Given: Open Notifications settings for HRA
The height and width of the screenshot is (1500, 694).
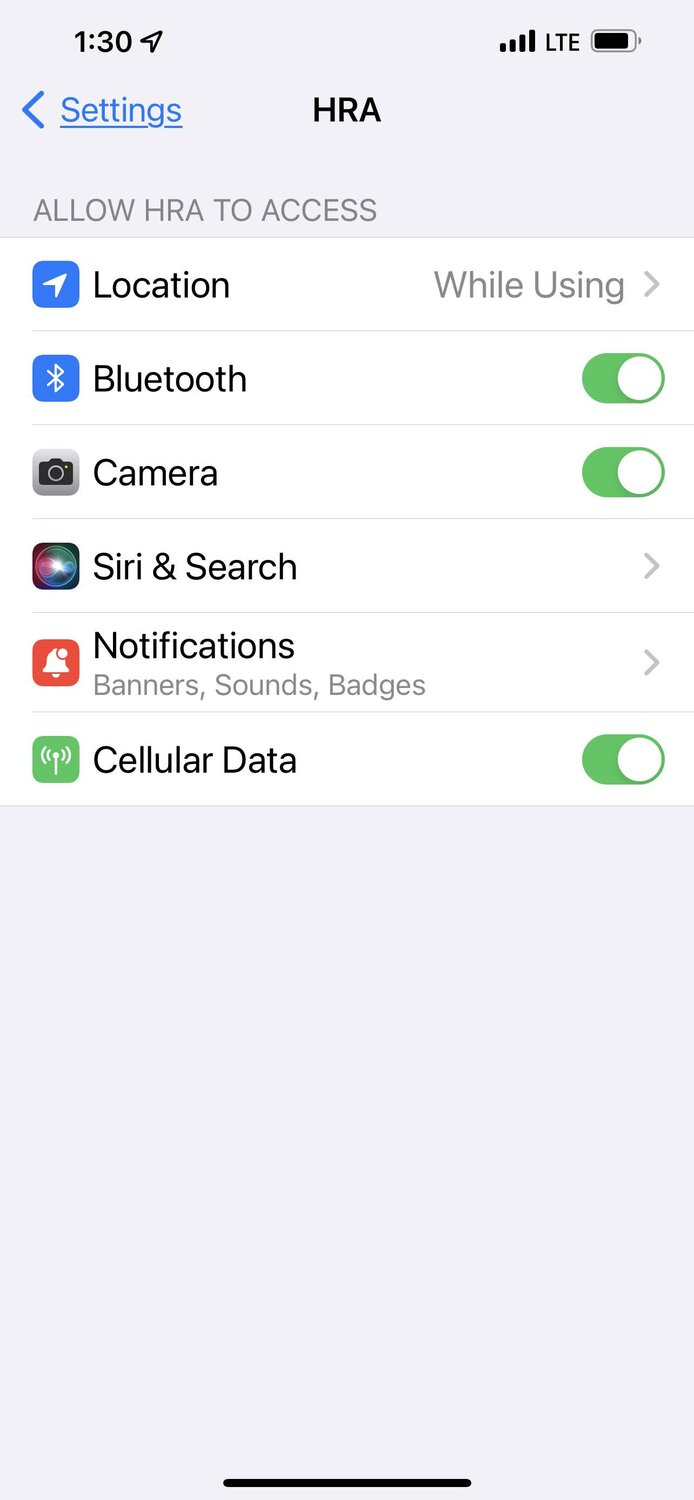Looking at the screenshot, I should [347, 662].
